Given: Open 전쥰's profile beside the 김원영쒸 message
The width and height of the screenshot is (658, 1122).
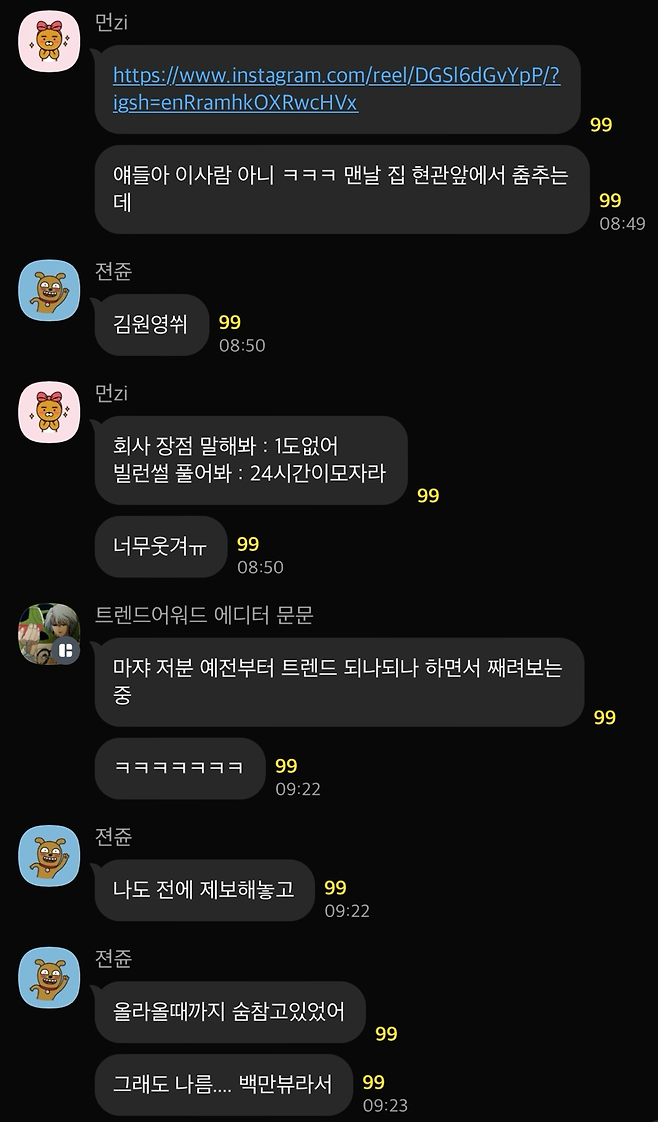Looking at the screenshot, I should click(x=49, y=291).
